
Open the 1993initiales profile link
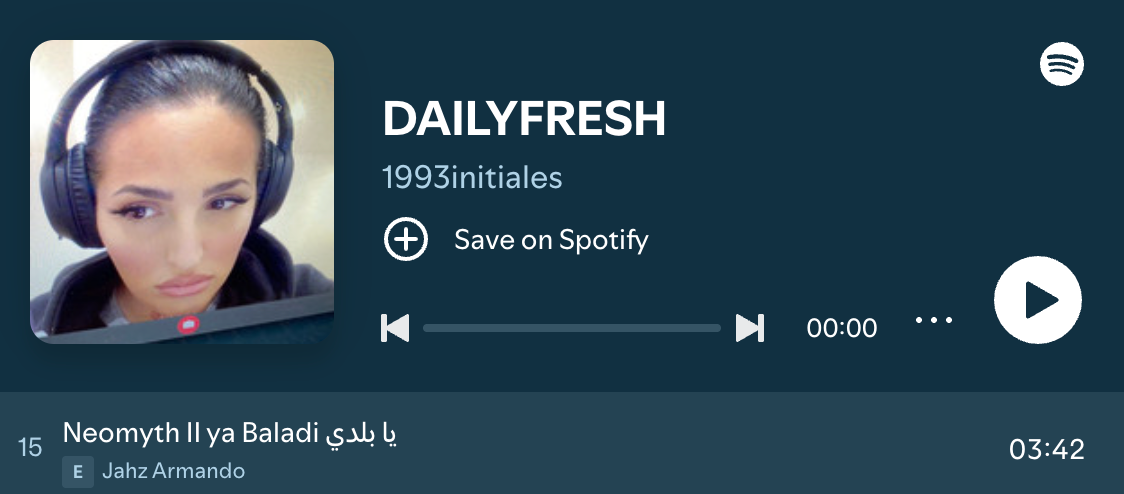click(472, 178)
